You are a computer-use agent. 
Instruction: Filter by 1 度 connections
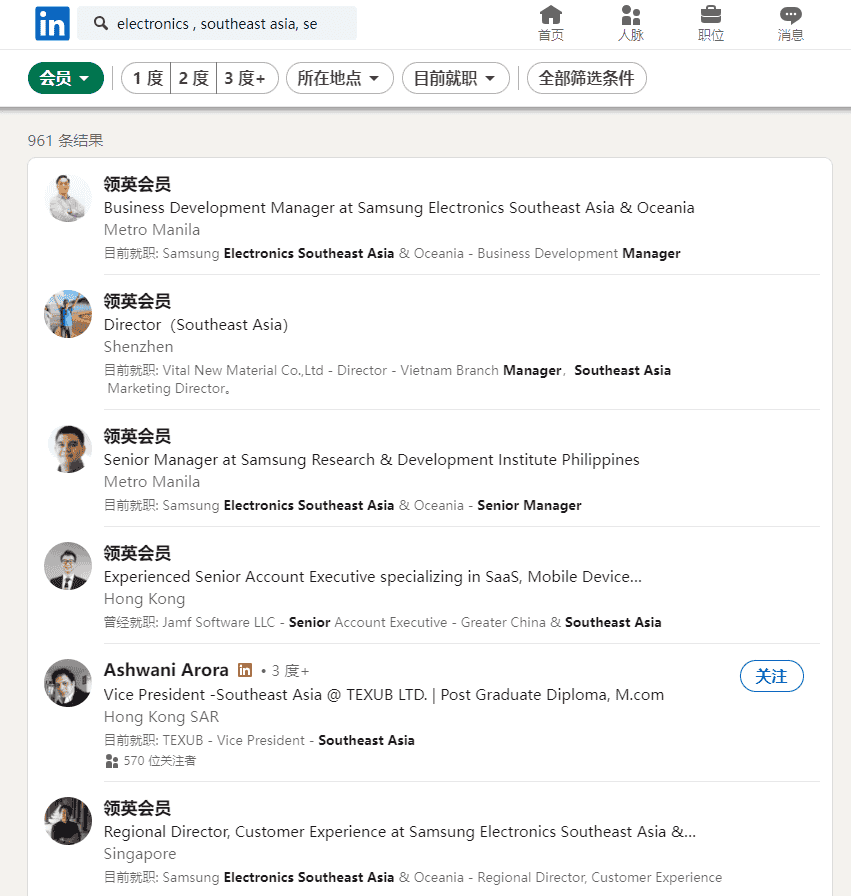pos(147,78)
